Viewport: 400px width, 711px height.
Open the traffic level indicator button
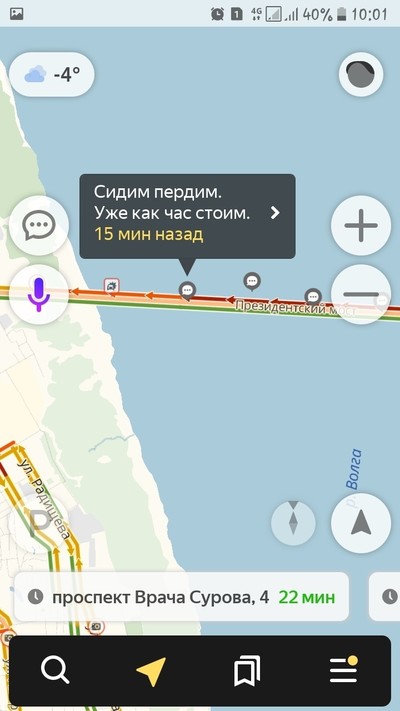coord(361,74)
